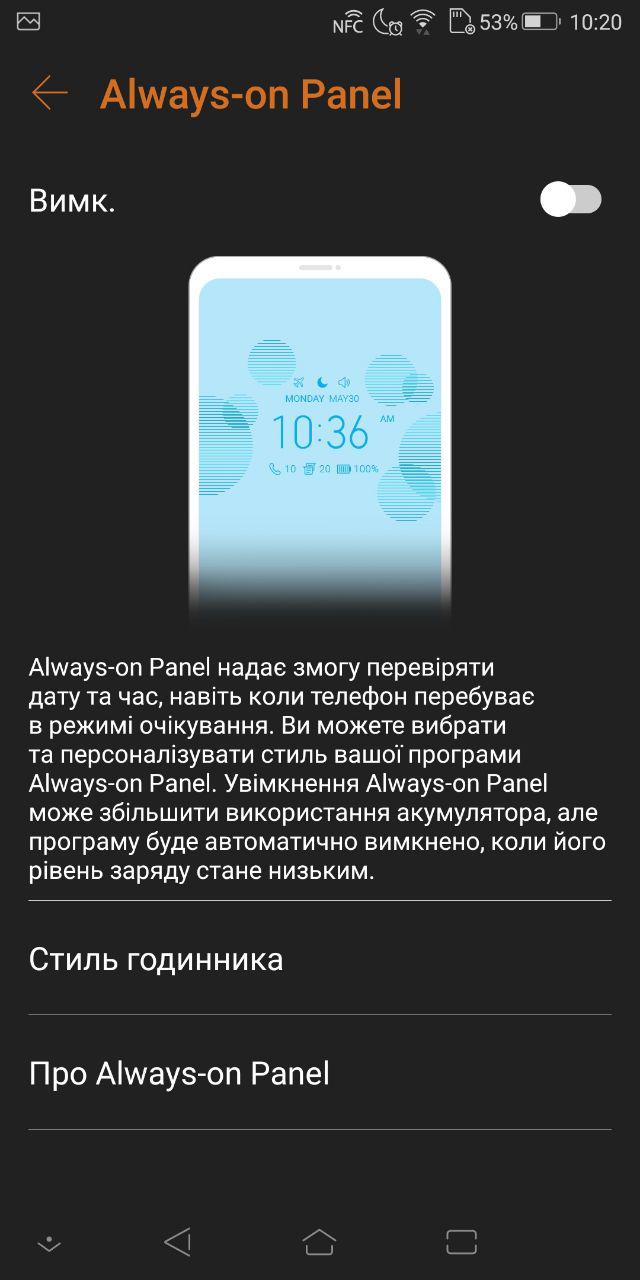Enable the Always-on Panel switch
The height and width of the screenshot is (1280, 640).
tap(571, 200)
